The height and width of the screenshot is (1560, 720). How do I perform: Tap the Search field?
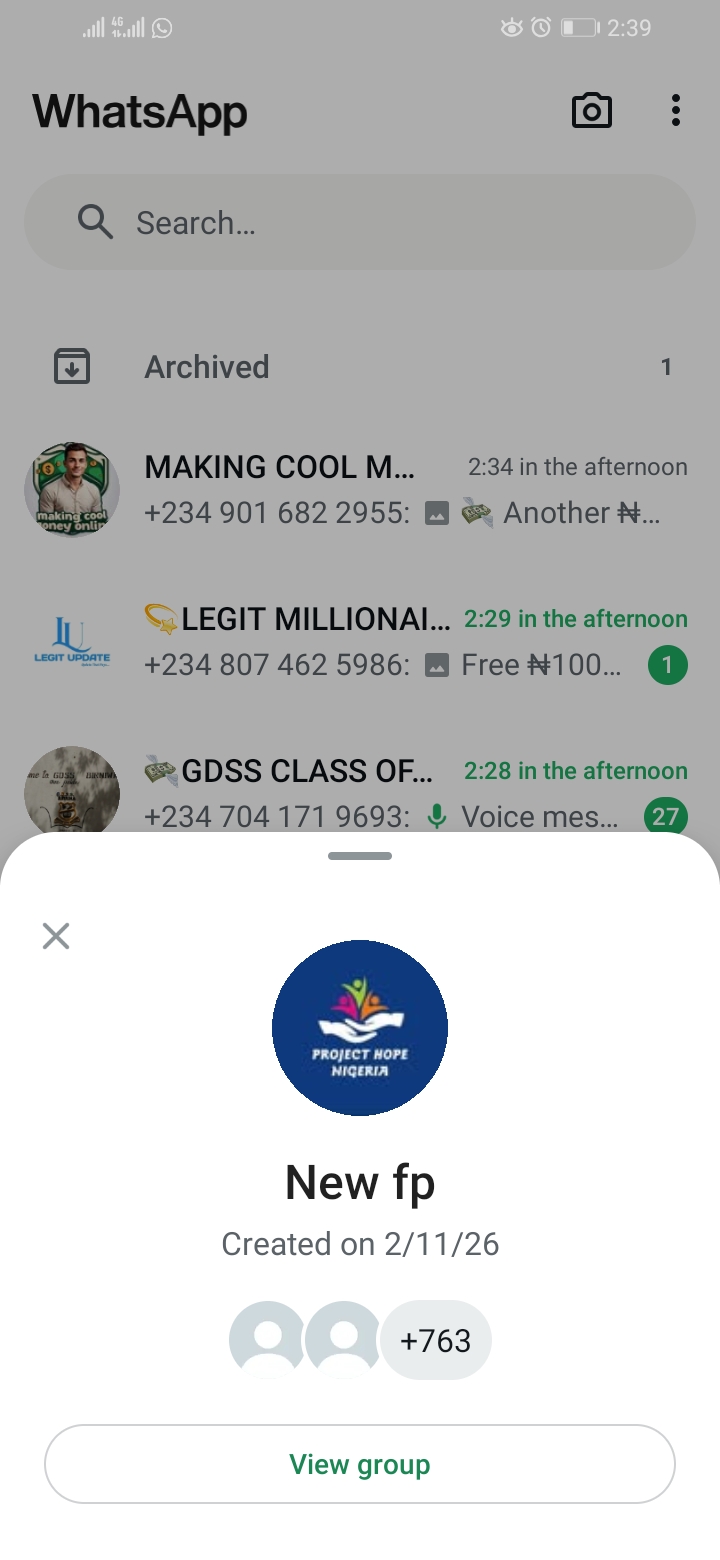(x=360, y=222)
